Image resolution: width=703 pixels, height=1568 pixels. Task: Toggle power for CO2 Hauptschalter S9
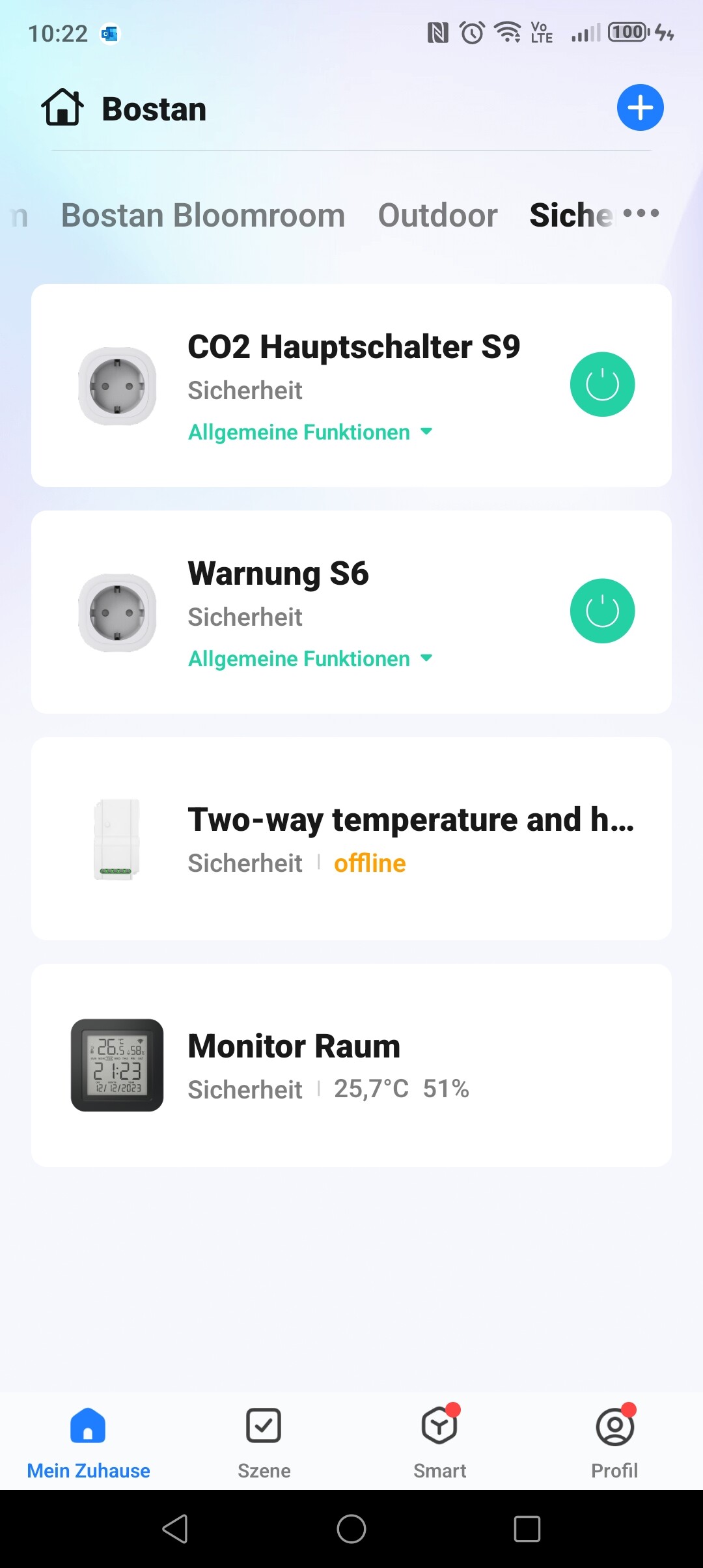(x=602, y=385)
